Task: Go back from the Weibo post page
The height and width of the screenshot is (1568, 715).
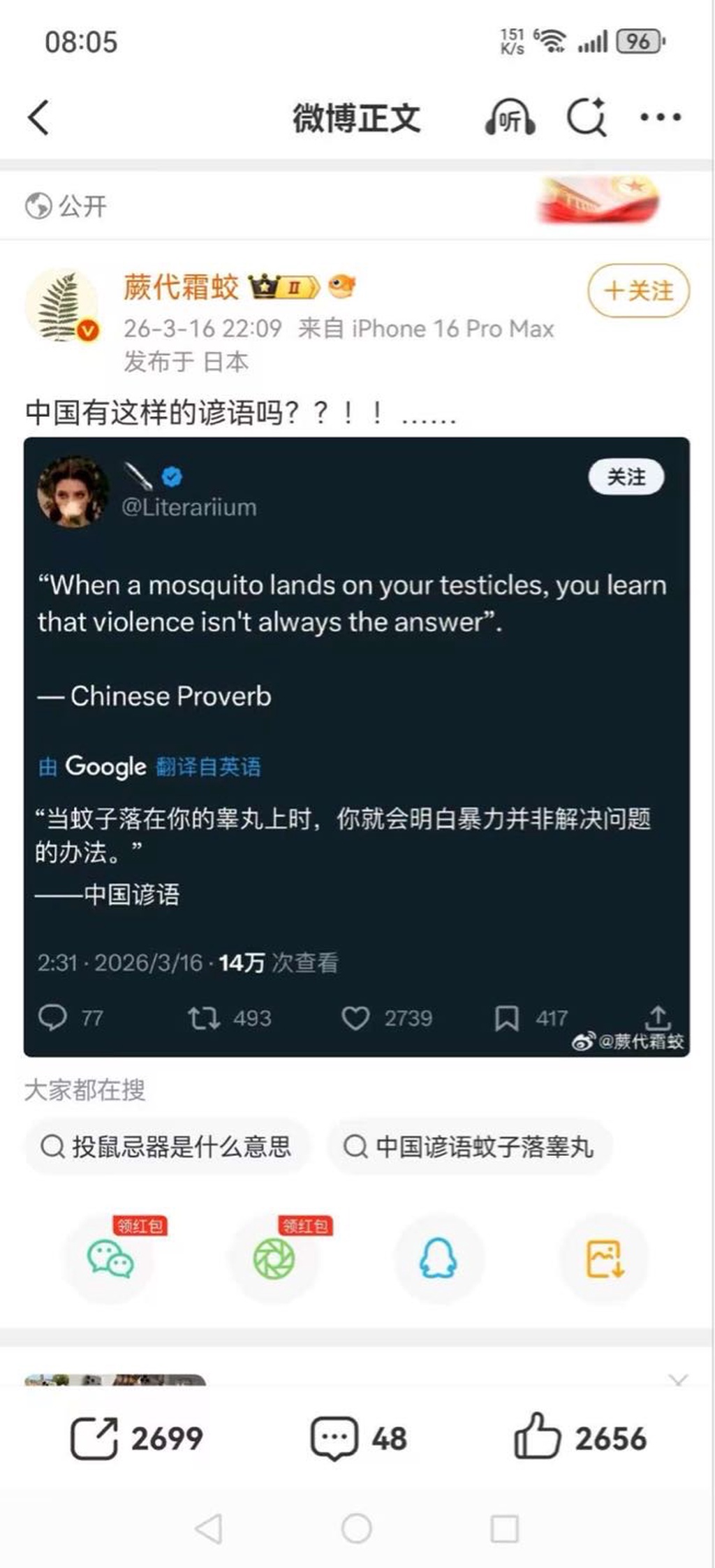Action: click(x=39, y=117)
